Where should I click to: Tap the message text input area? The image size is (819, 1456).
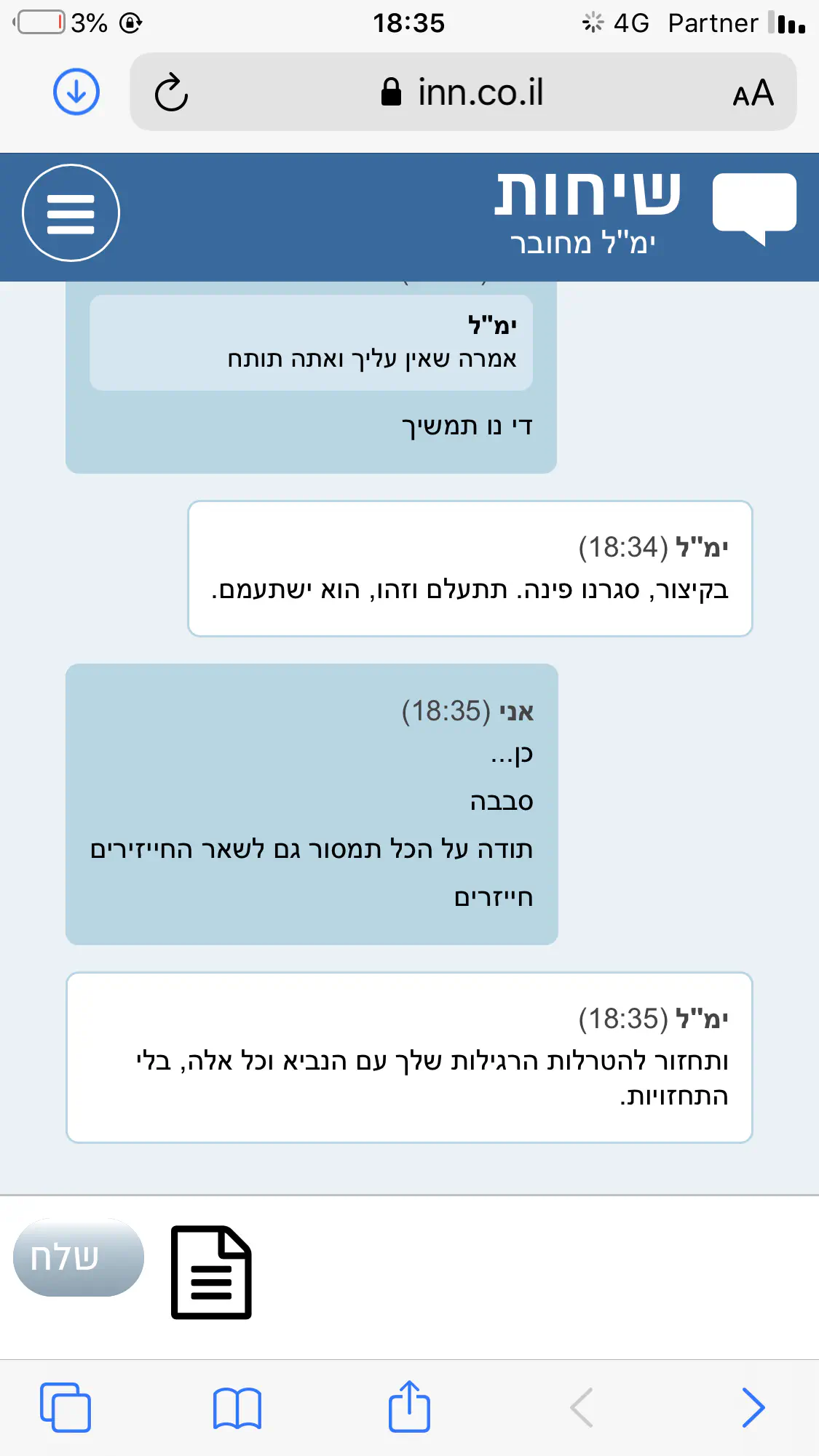point(531,1273)
